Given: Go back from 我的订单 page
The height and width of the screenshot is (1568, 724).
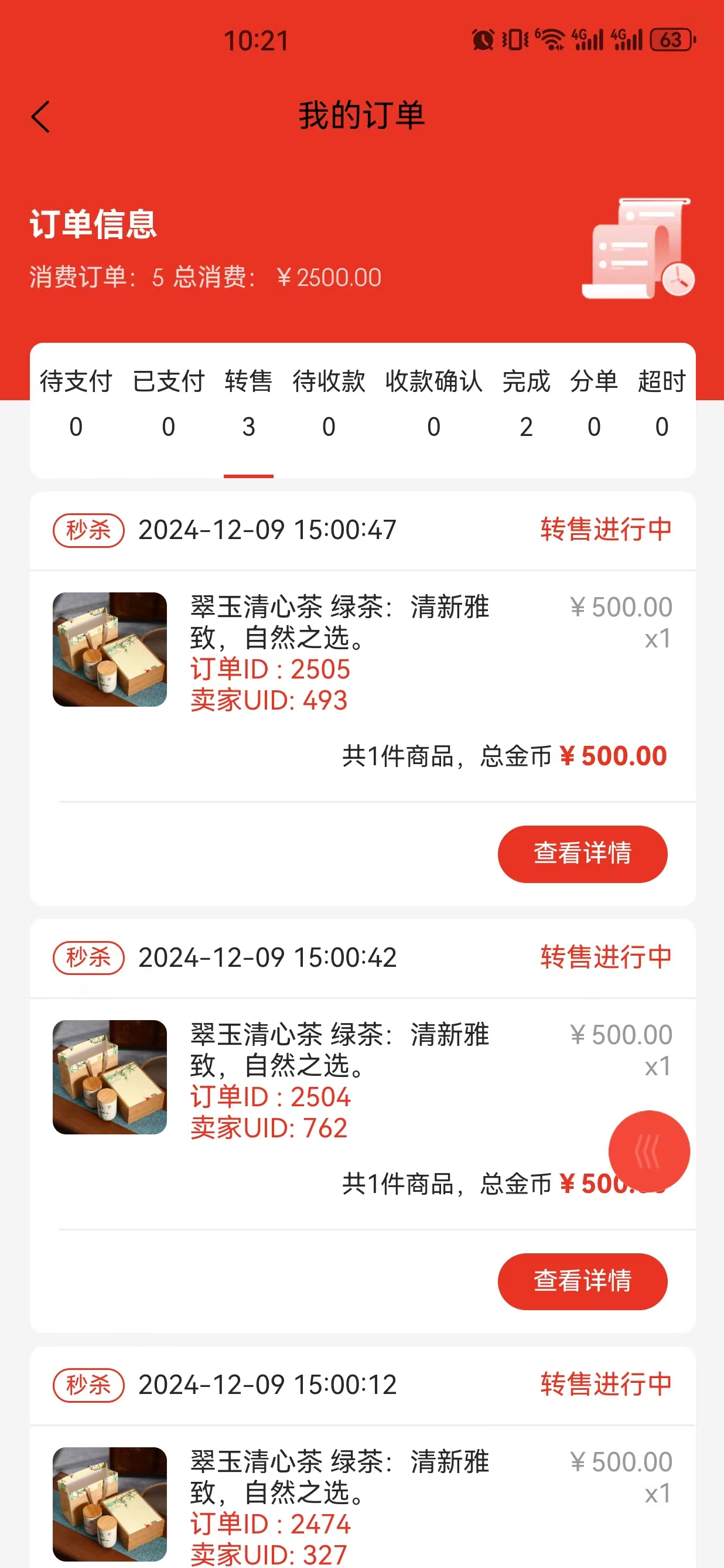Looking at the screenshot, I should 41,116.
